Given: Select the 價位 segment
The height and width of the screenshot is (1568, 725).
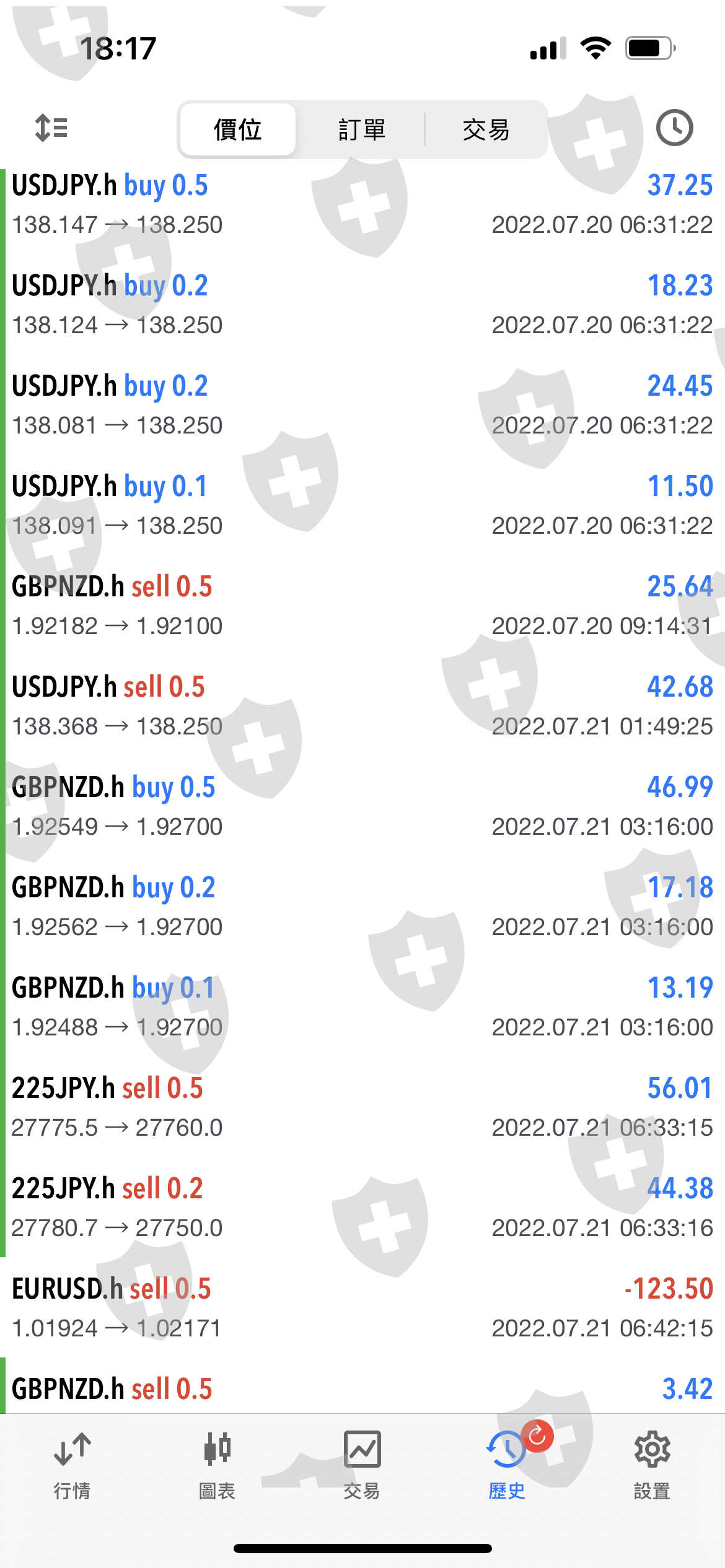Looking at the screenshot, I should pos(237,130).
